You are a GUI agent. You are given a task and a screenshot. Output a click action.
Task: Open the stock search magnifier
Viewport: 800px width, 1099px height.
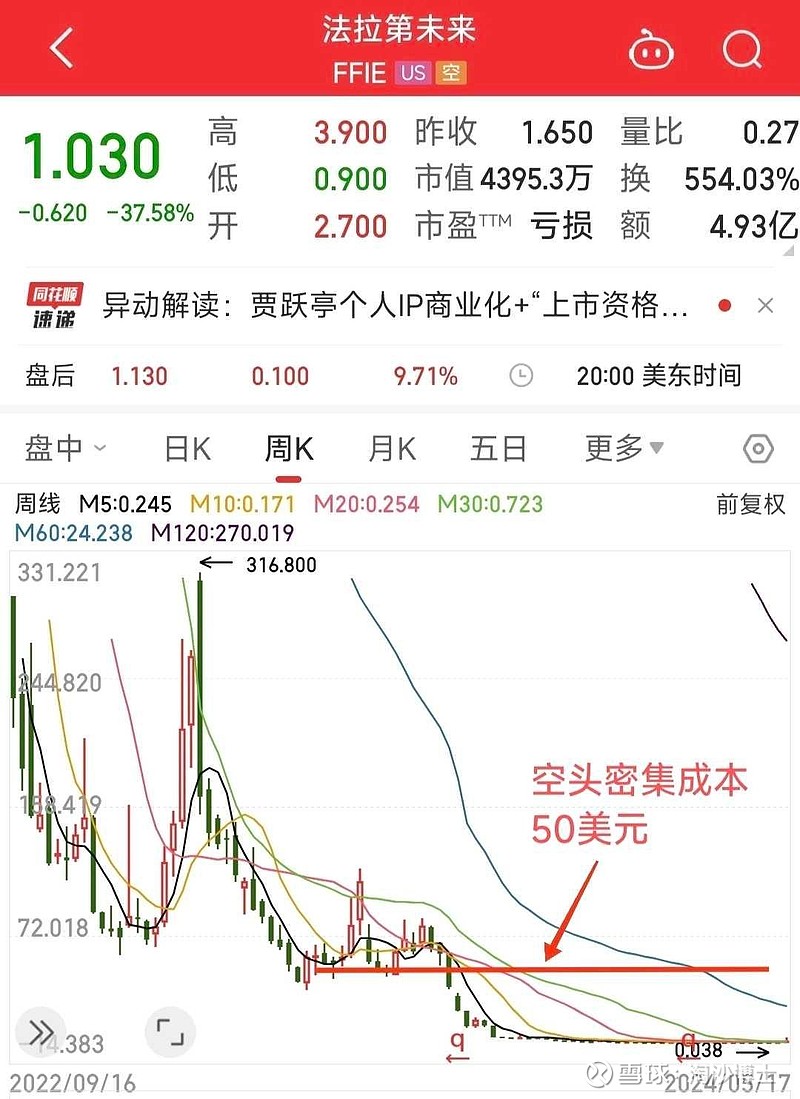741,49
